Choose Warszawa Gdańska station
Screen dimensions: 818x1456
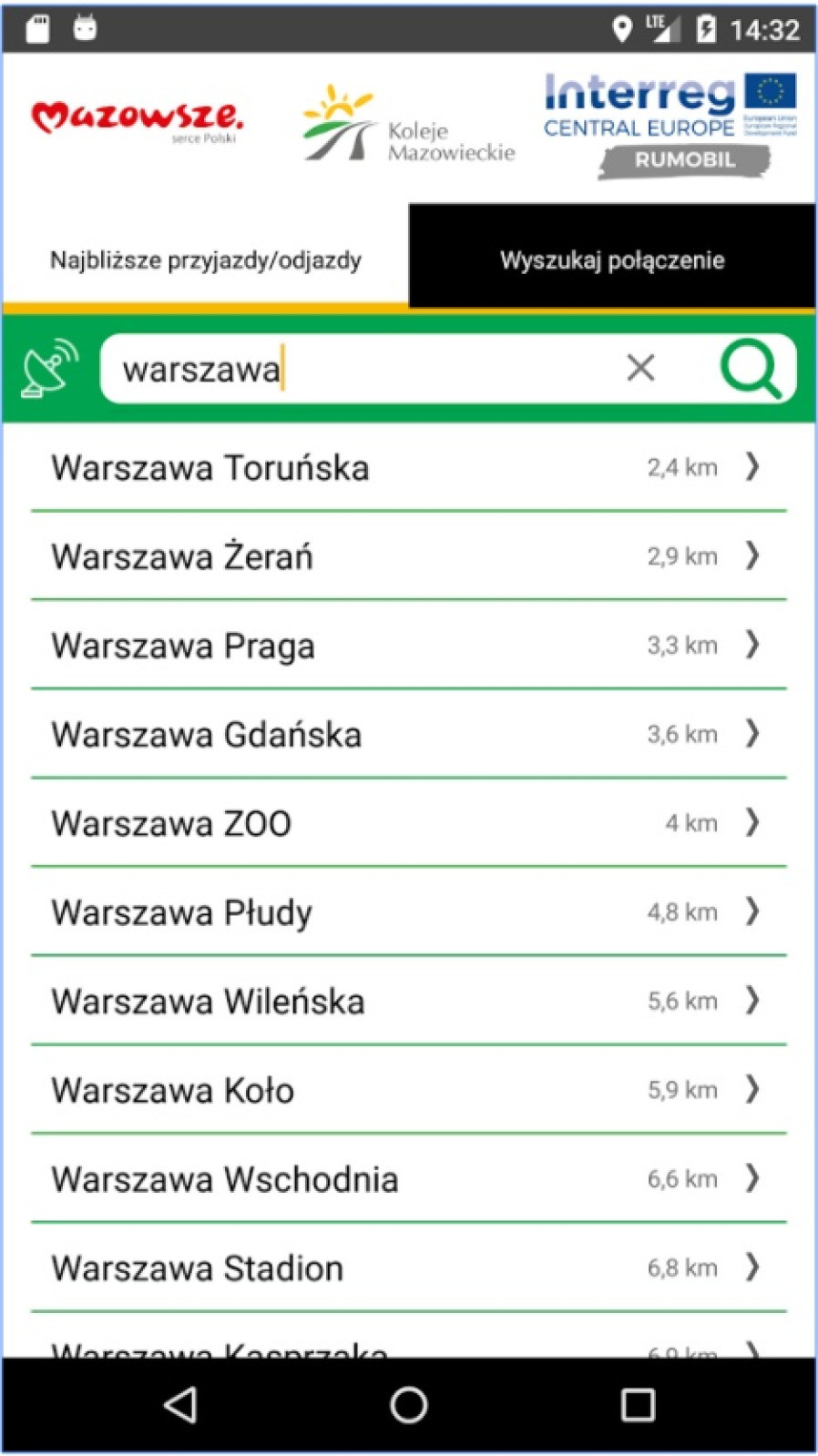click(409, 735)
